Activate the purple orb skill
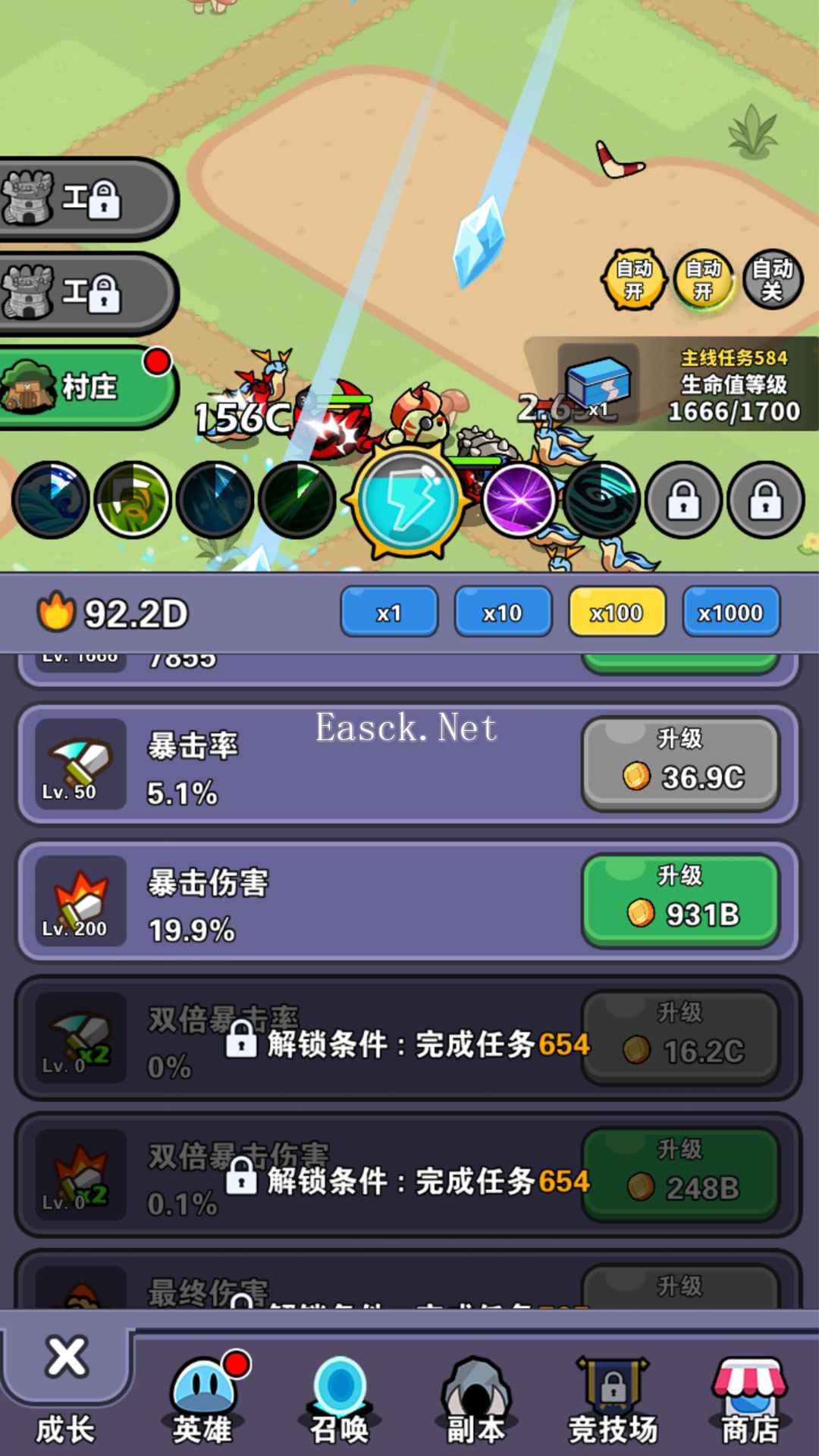The width and height of the screenshot is (819, 1456). tap(520, 500)
